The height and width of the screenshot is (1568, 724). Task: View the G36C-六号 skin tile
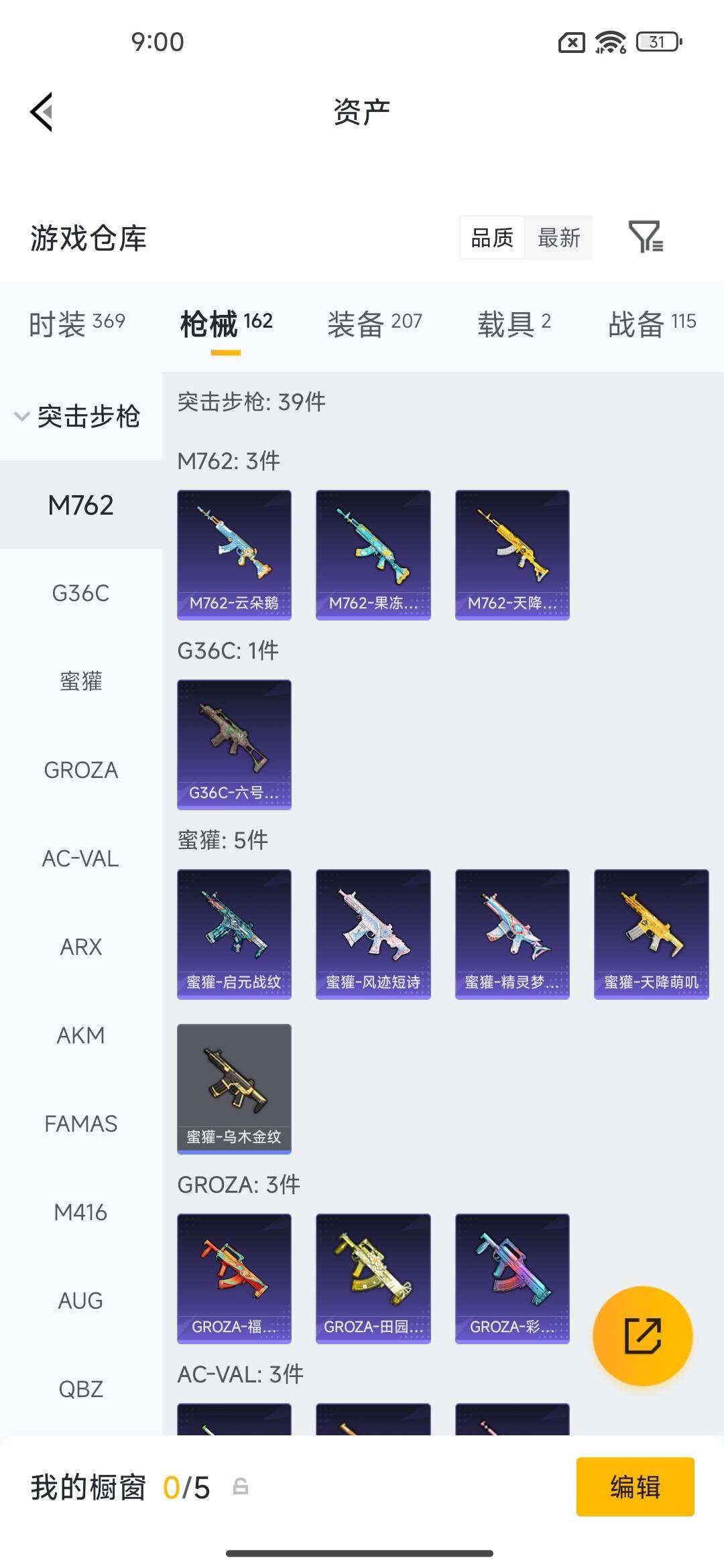(x=234, y=744)
